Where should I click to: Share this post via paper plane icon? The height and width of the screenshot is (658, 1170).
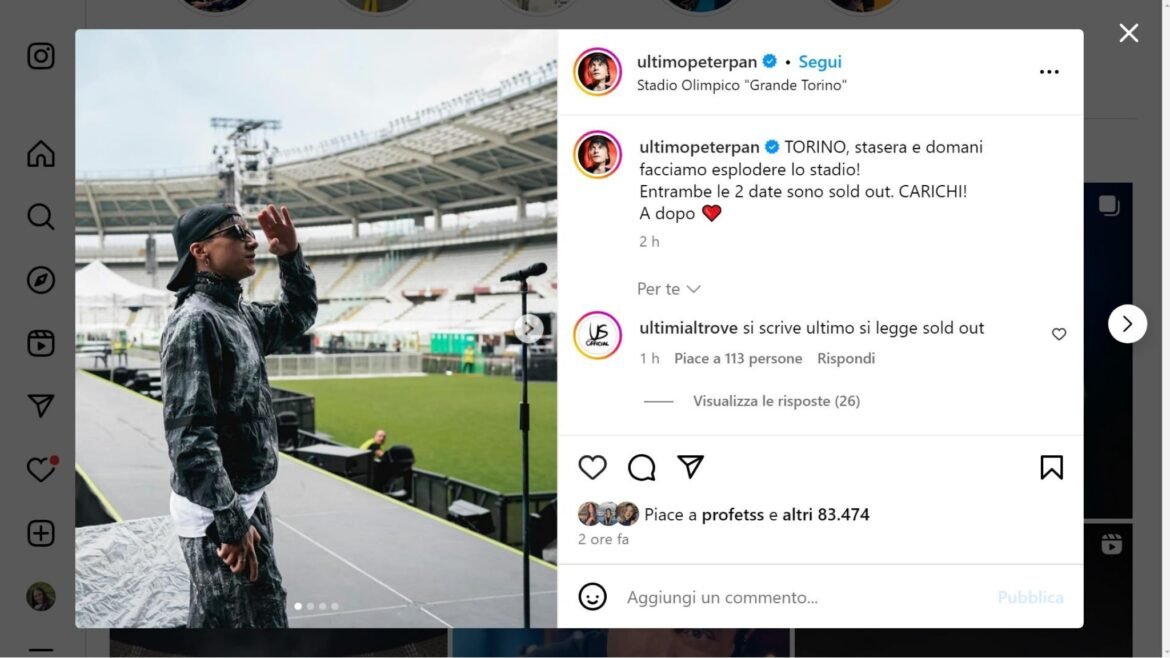pos(690,467)
